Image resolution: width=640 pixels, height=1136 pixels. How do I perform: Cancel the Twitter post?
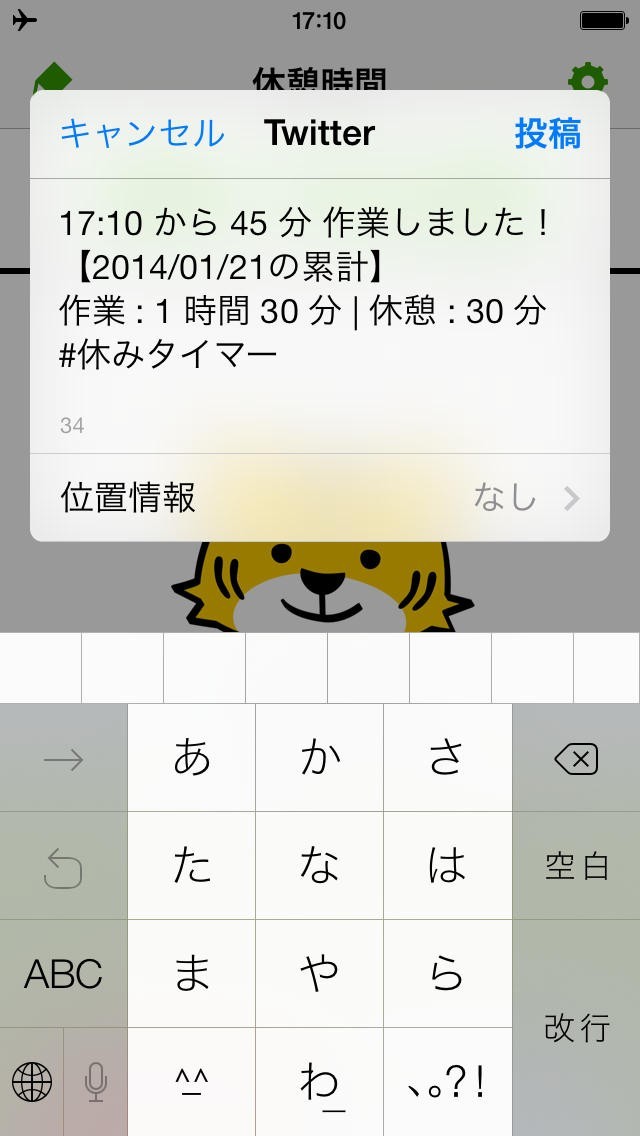click(x=142, y=133)
